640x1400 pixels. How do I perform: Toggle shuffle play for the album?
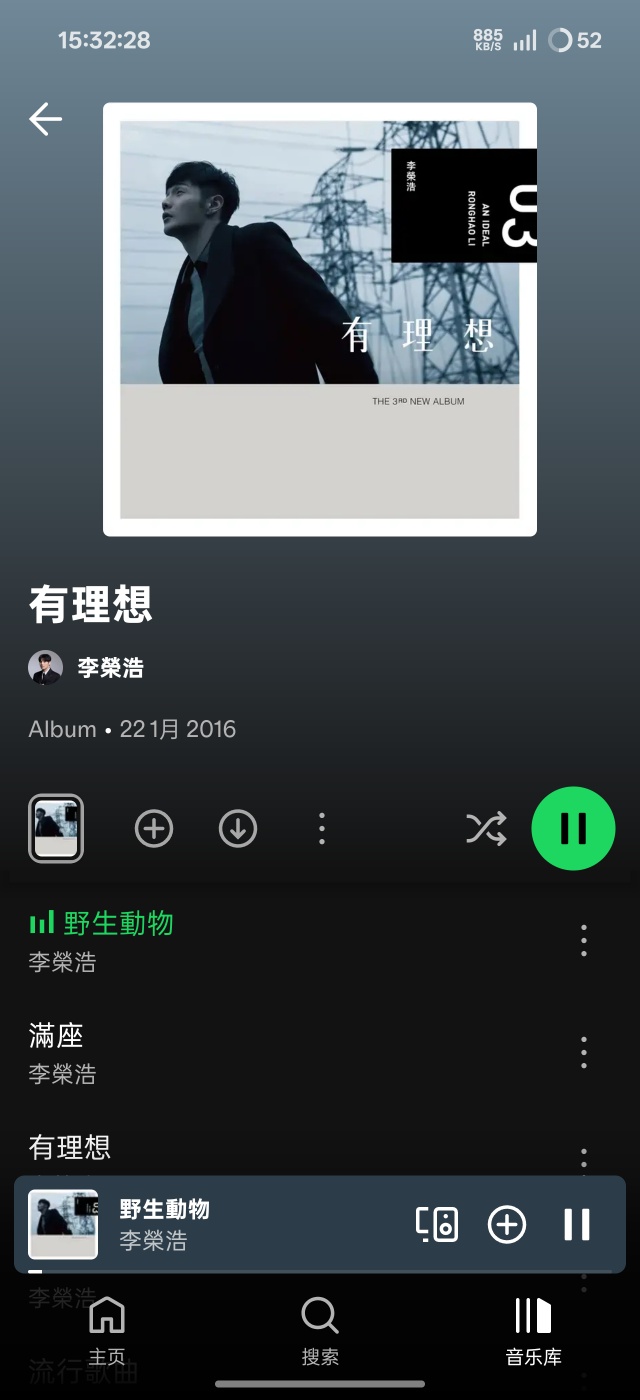(x=486, y=828)
